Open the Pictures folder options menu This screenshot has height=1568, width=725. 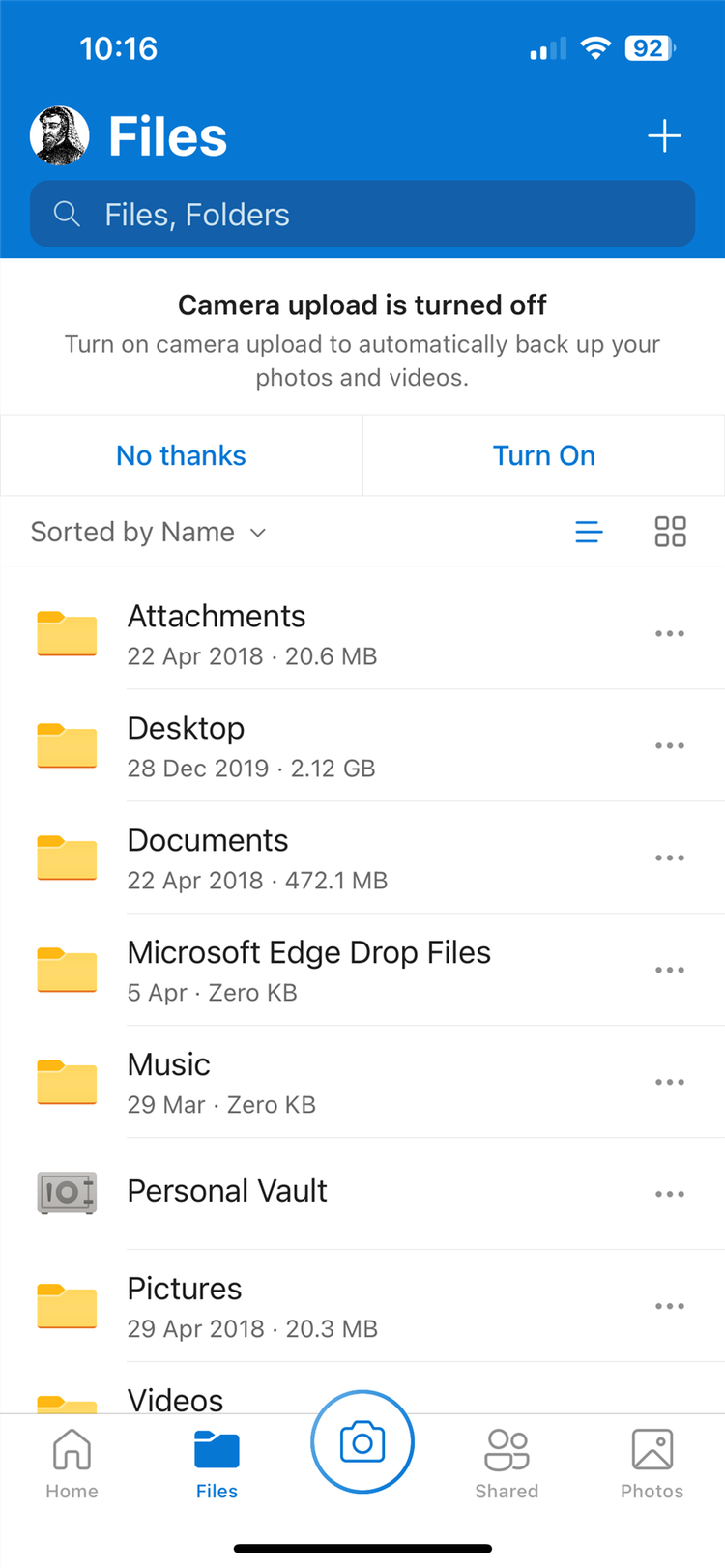(x=670, y=1306)
